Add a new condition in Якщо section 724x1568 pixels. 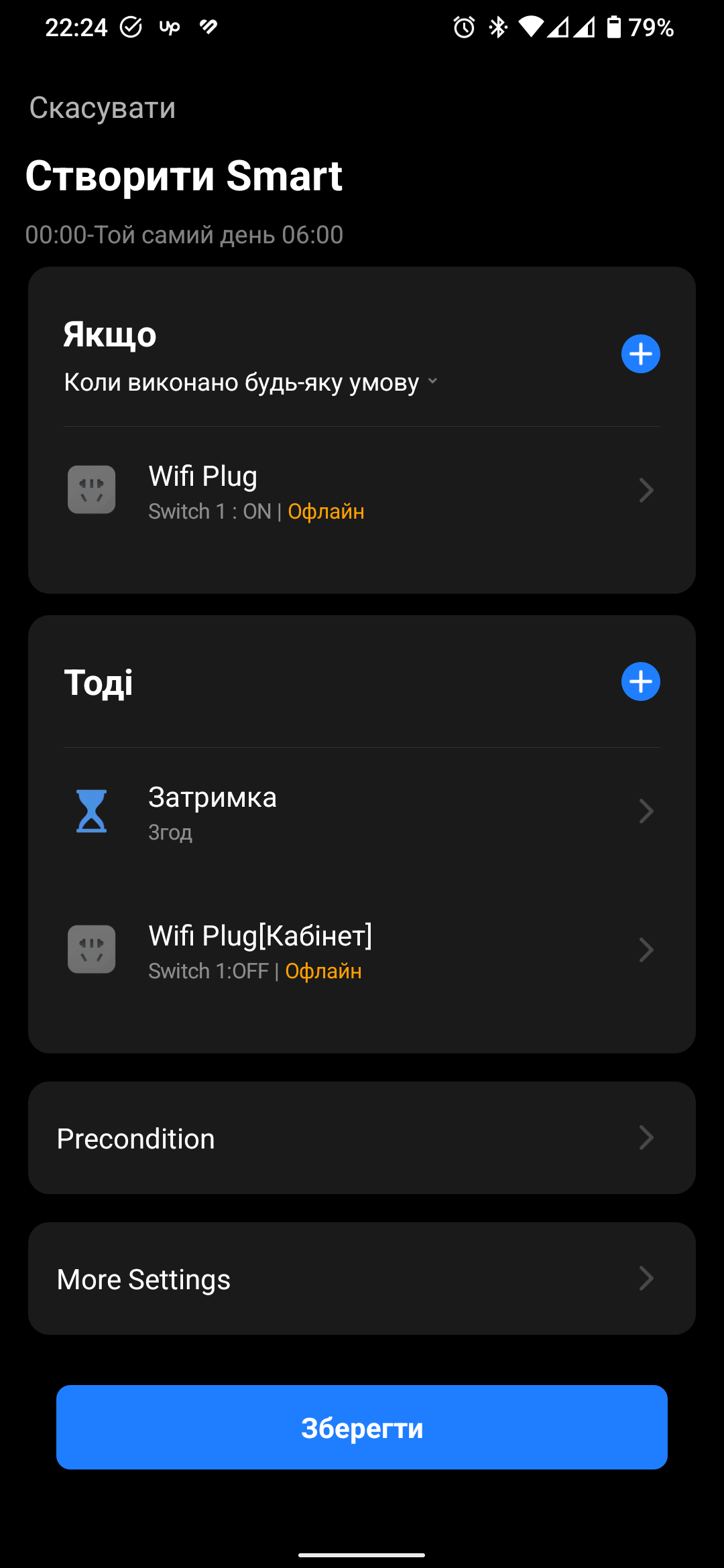(x=640, y=354)
